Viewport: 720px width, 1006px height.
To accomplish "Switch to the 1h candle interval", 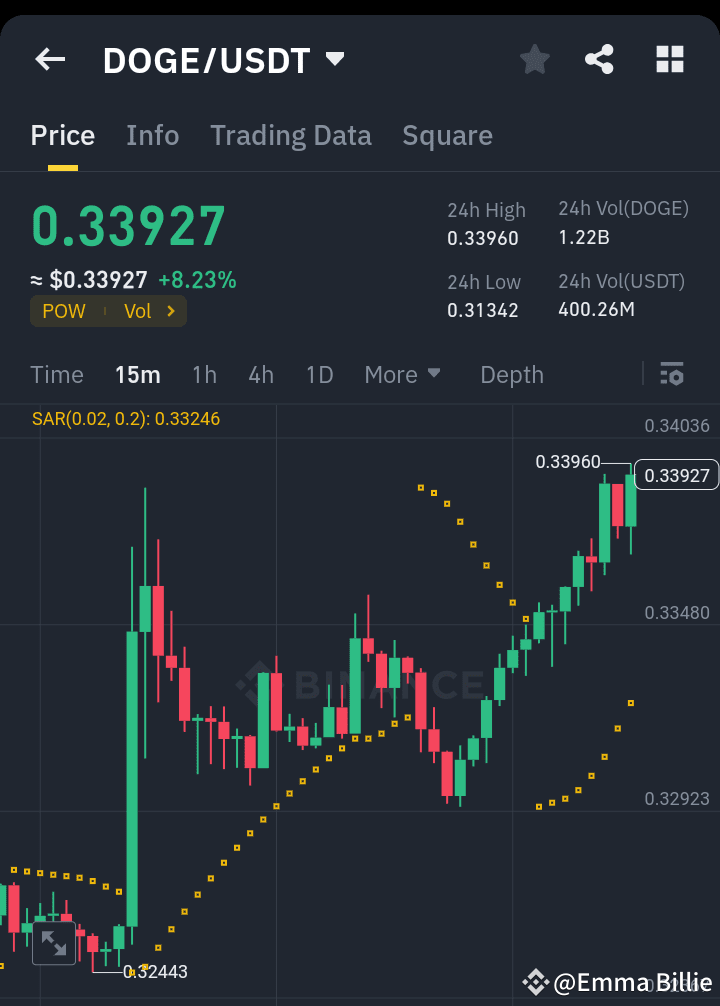I will pyautogui.click(x=204, y=374).
